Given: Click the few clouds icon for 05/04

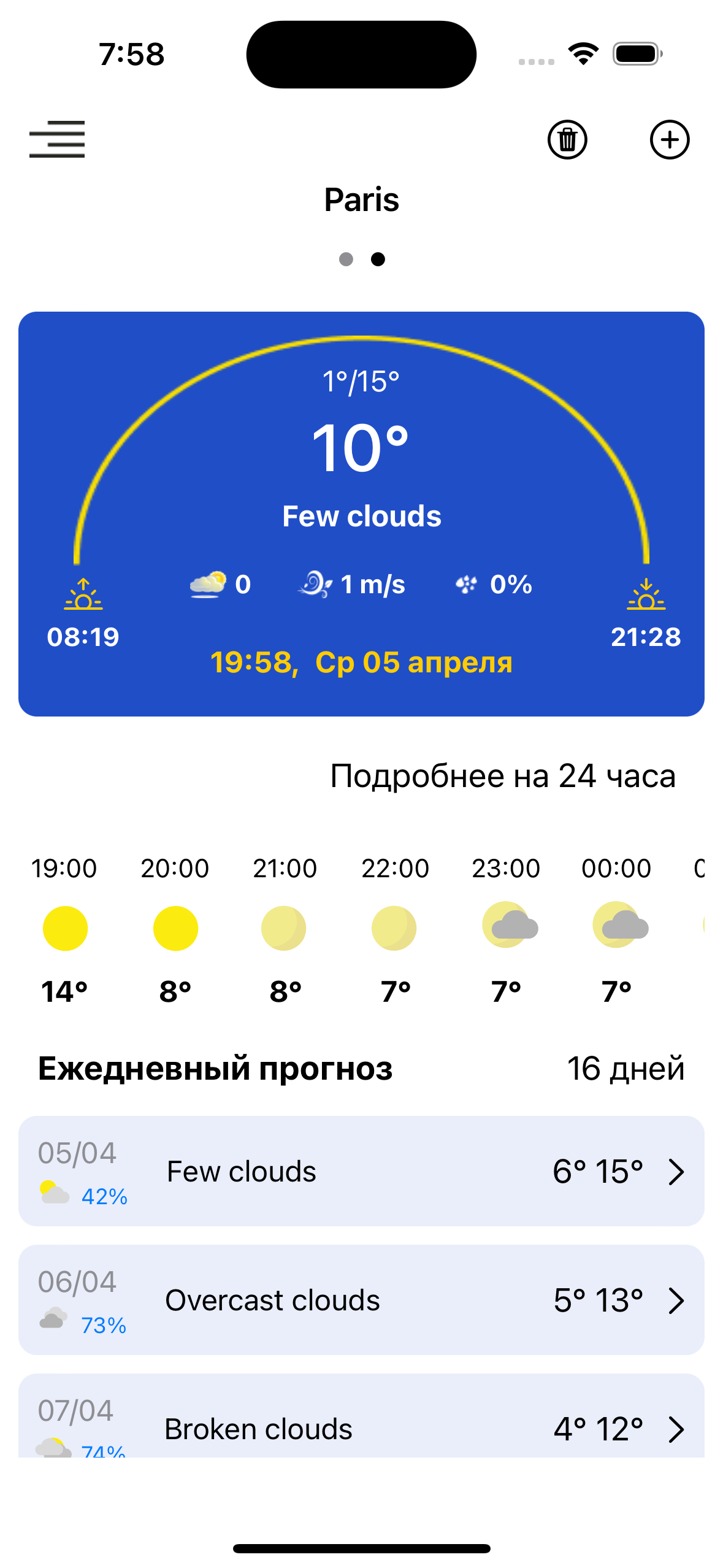Looking at the screenshot, I should [55, 1191].
